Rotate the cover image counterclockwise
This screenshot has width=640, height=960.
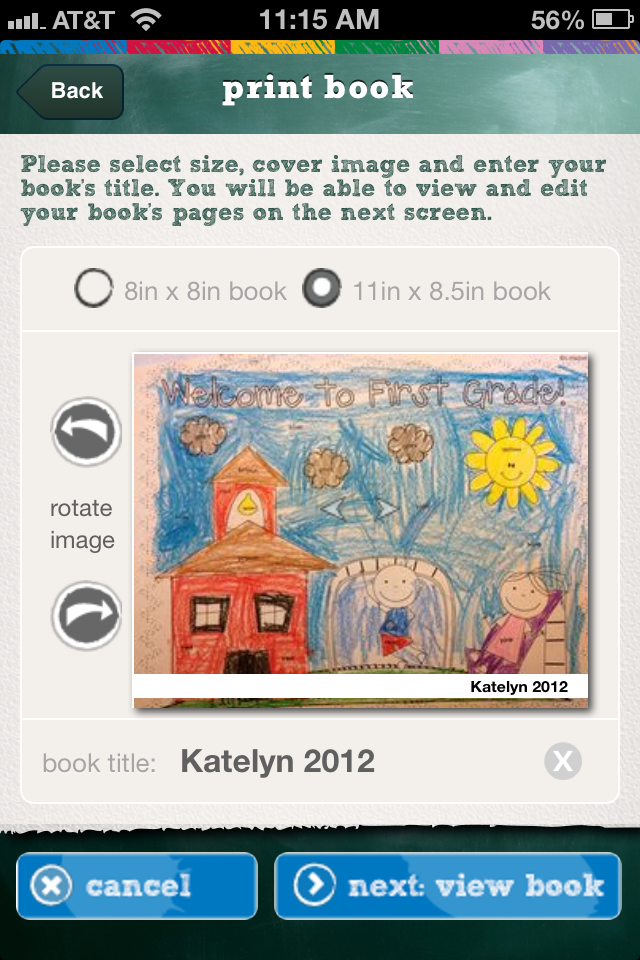pyautogui.click(x=86, y=432)
